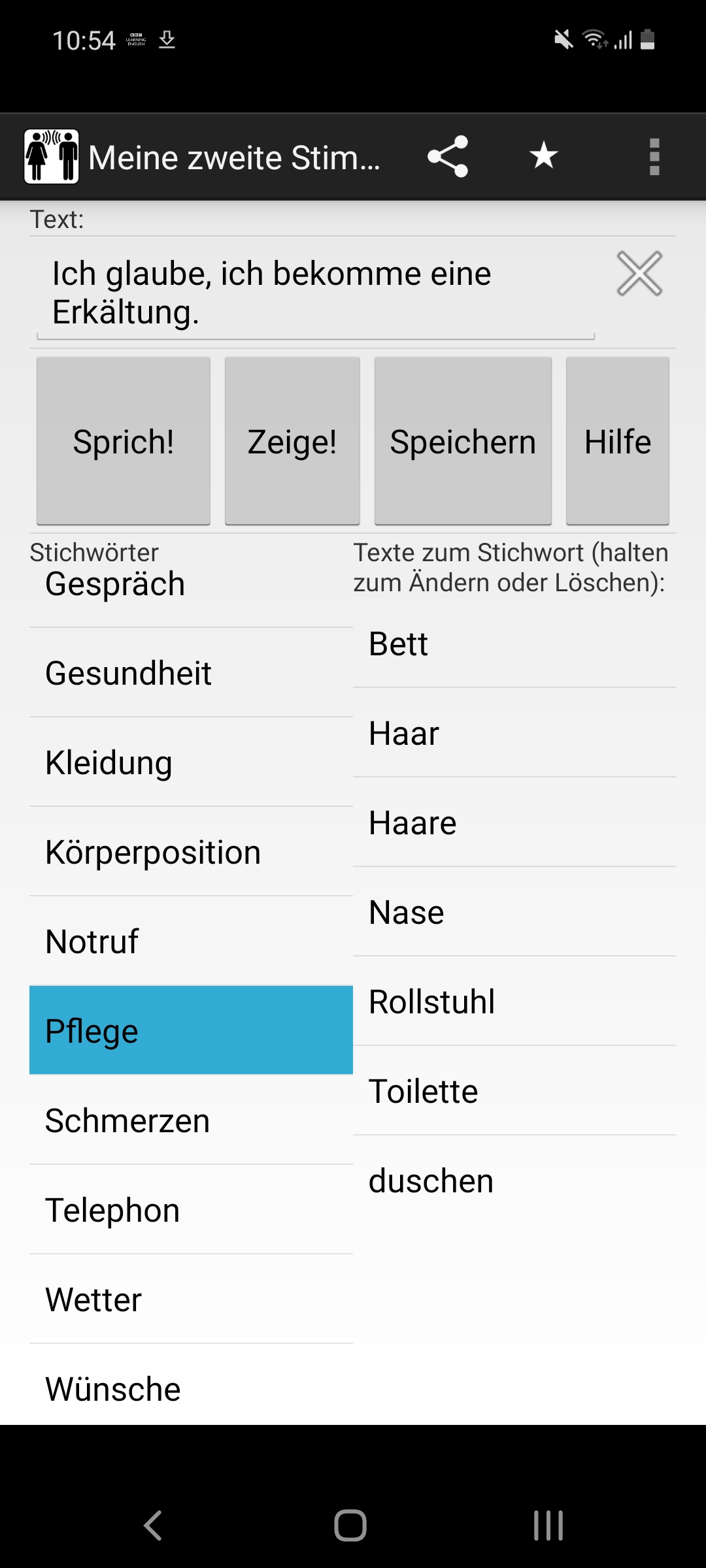Choose the duschen text entry
706x1568 pixels.
[x=514, y=1181]
